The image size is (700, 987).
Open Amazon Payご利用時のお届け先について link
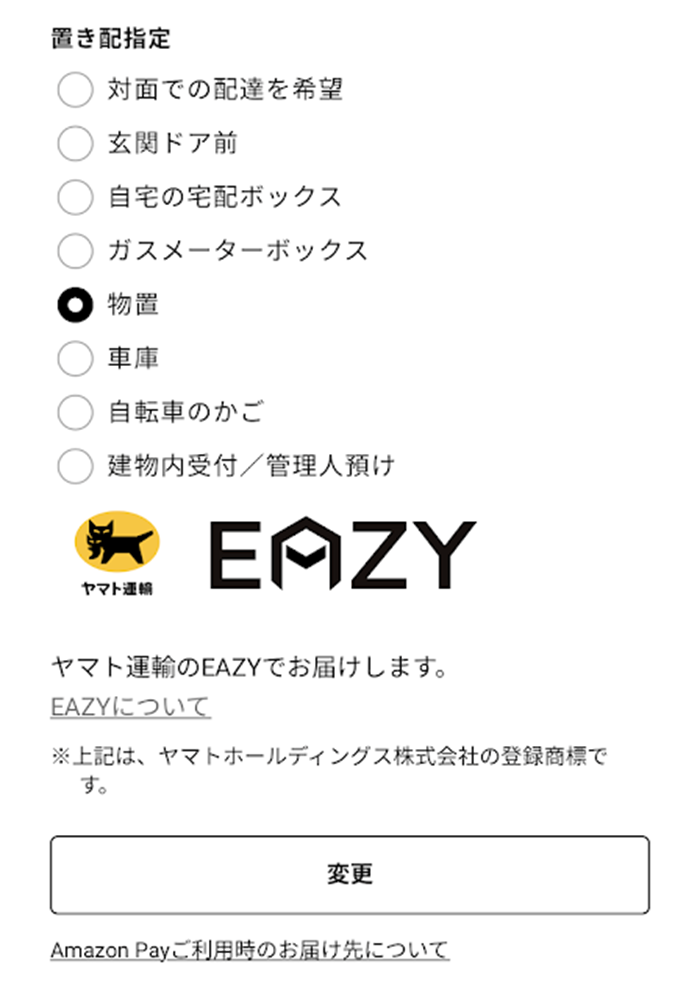pyautogui.click(x=249, y=949)
